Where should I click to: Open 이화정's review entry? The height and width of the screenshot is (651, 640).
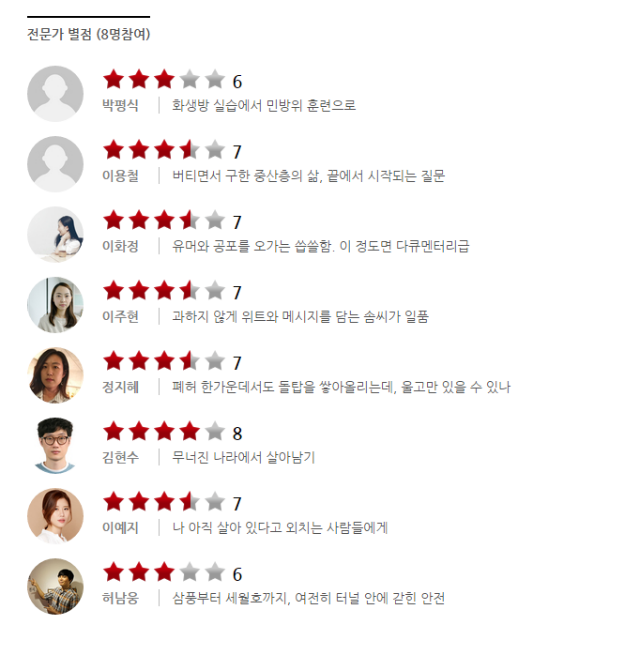pyautogui.click(x=320, y=246)
